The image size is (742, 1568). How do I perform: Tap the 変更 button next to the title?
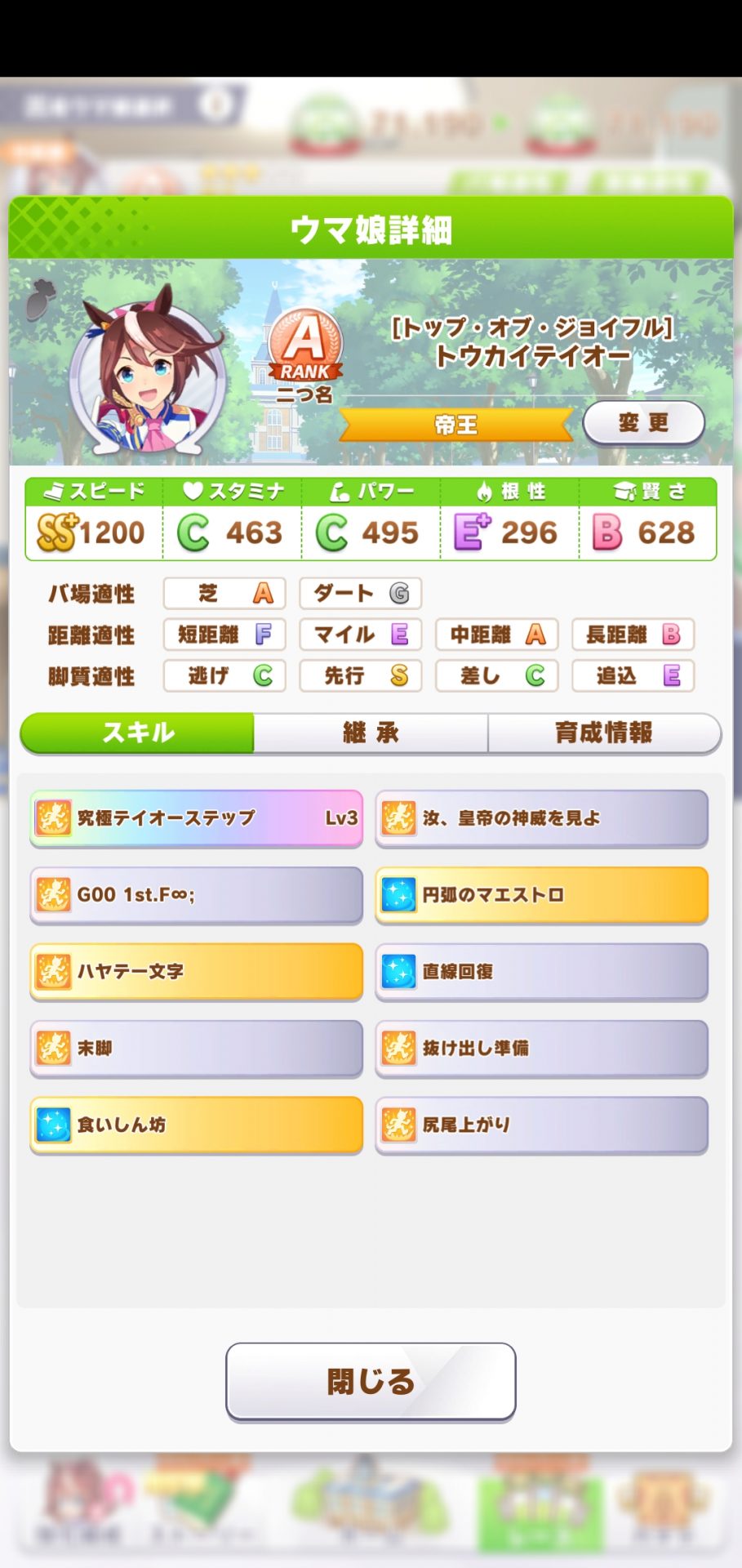643,423
